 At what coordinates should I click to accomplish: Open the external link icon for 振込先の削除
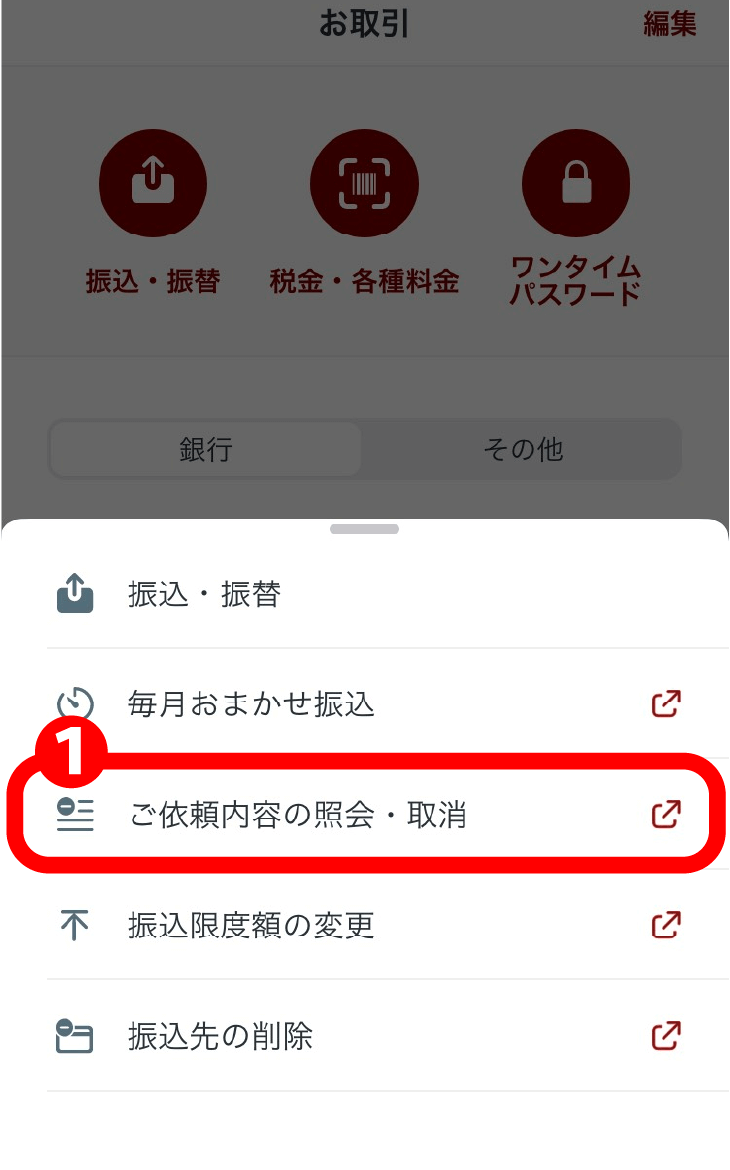(x=668, y=1036)
